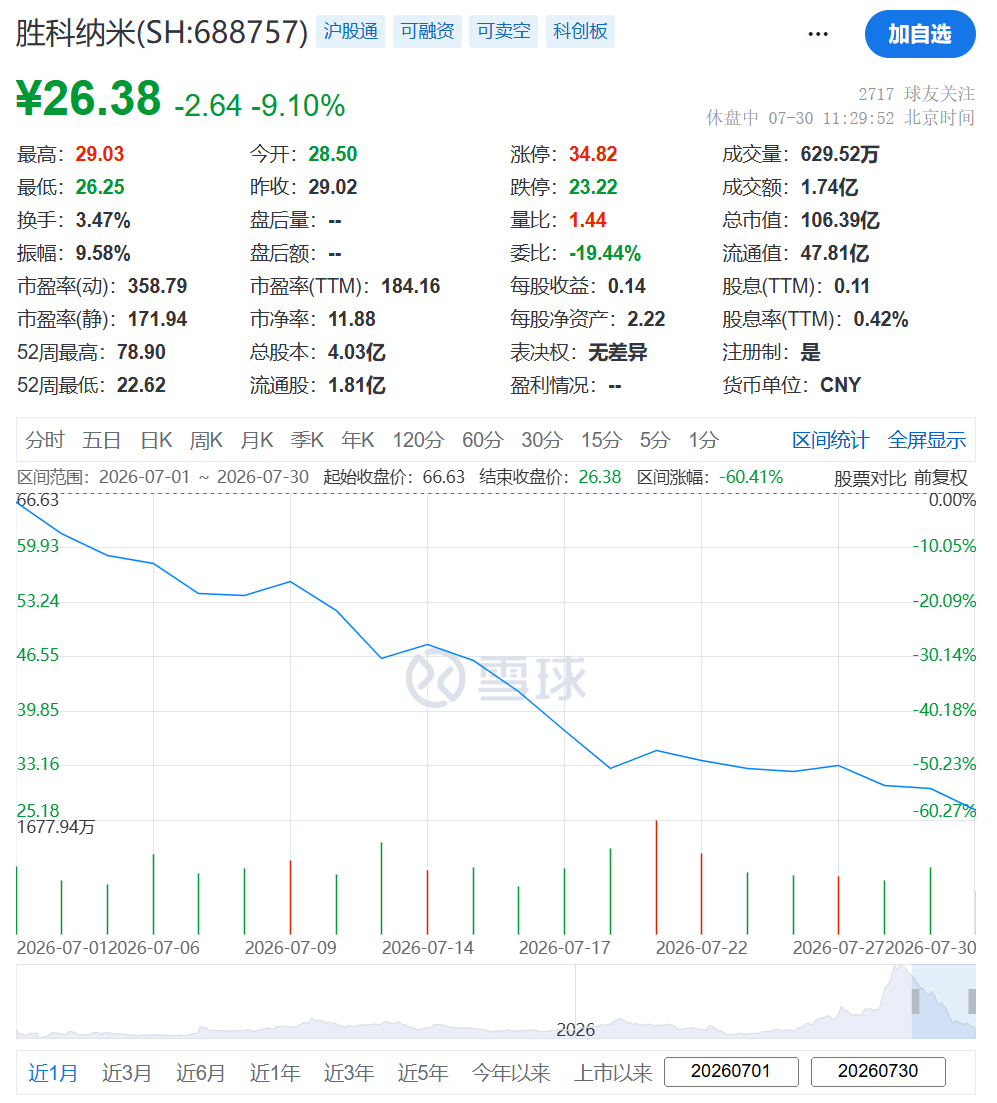Show 上市以来 full history range
This screenshot has height=1103, width=997.
point(614,1073)
